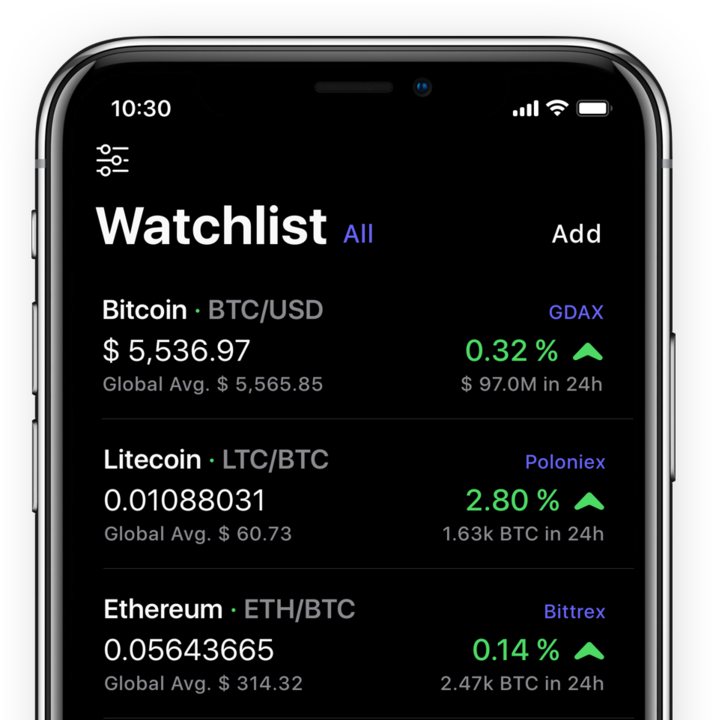Open the Ethereum ETH/BTC row
Screen dimensions: 713x720
[354, 646]
